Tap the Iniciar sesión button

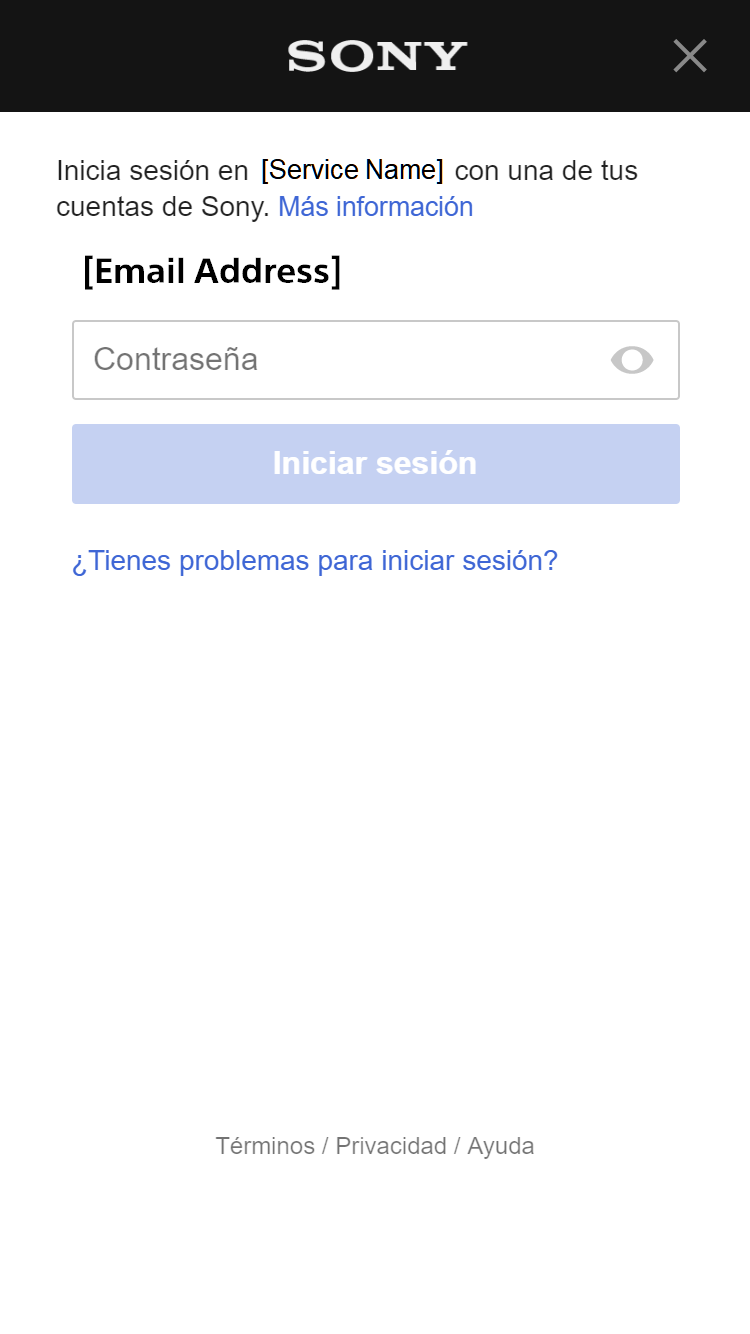376,464
